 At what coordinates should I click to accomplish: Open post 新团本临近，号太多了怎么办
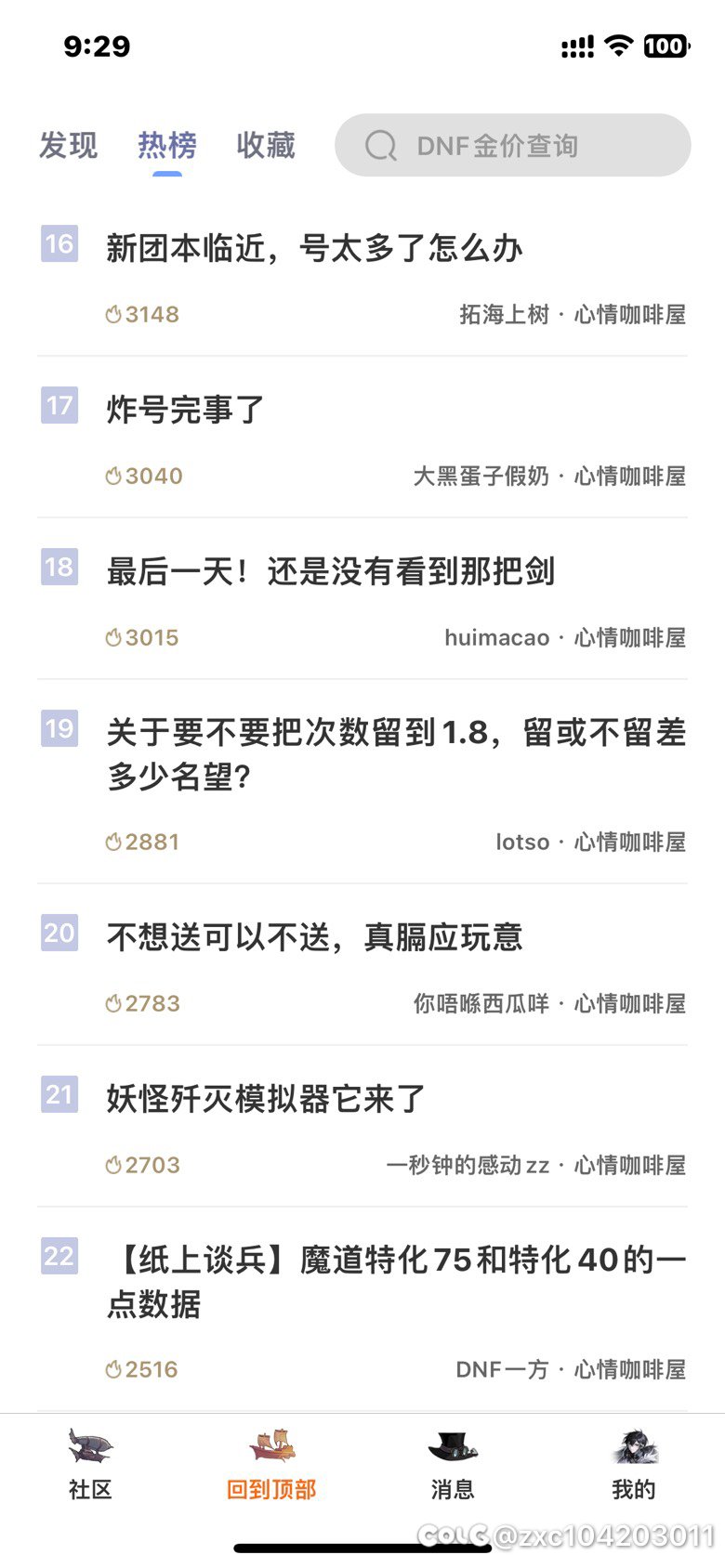(x=314, y=249)
